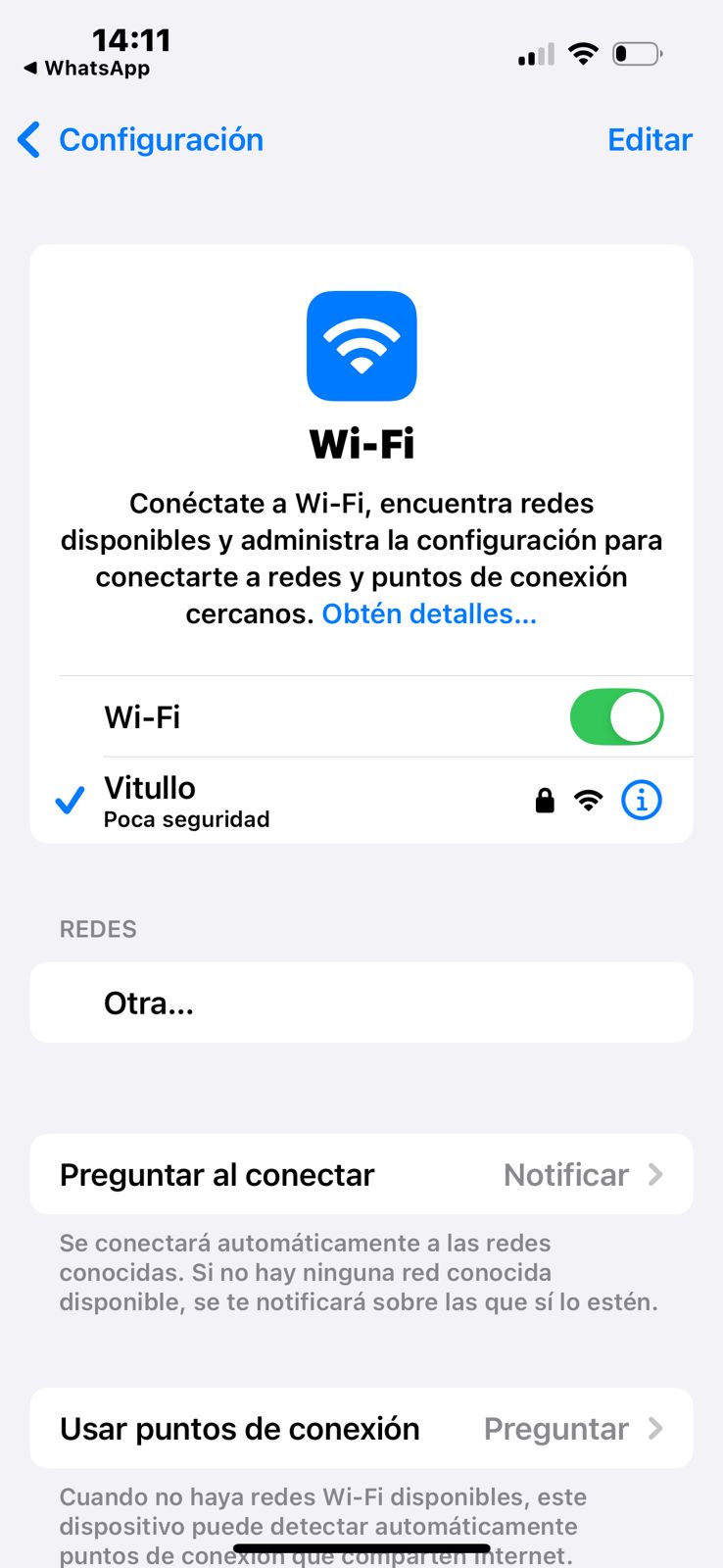Turn off the Wi-Fi switch
Viewport: 723px width, 1568px height.
pos(616,717)
